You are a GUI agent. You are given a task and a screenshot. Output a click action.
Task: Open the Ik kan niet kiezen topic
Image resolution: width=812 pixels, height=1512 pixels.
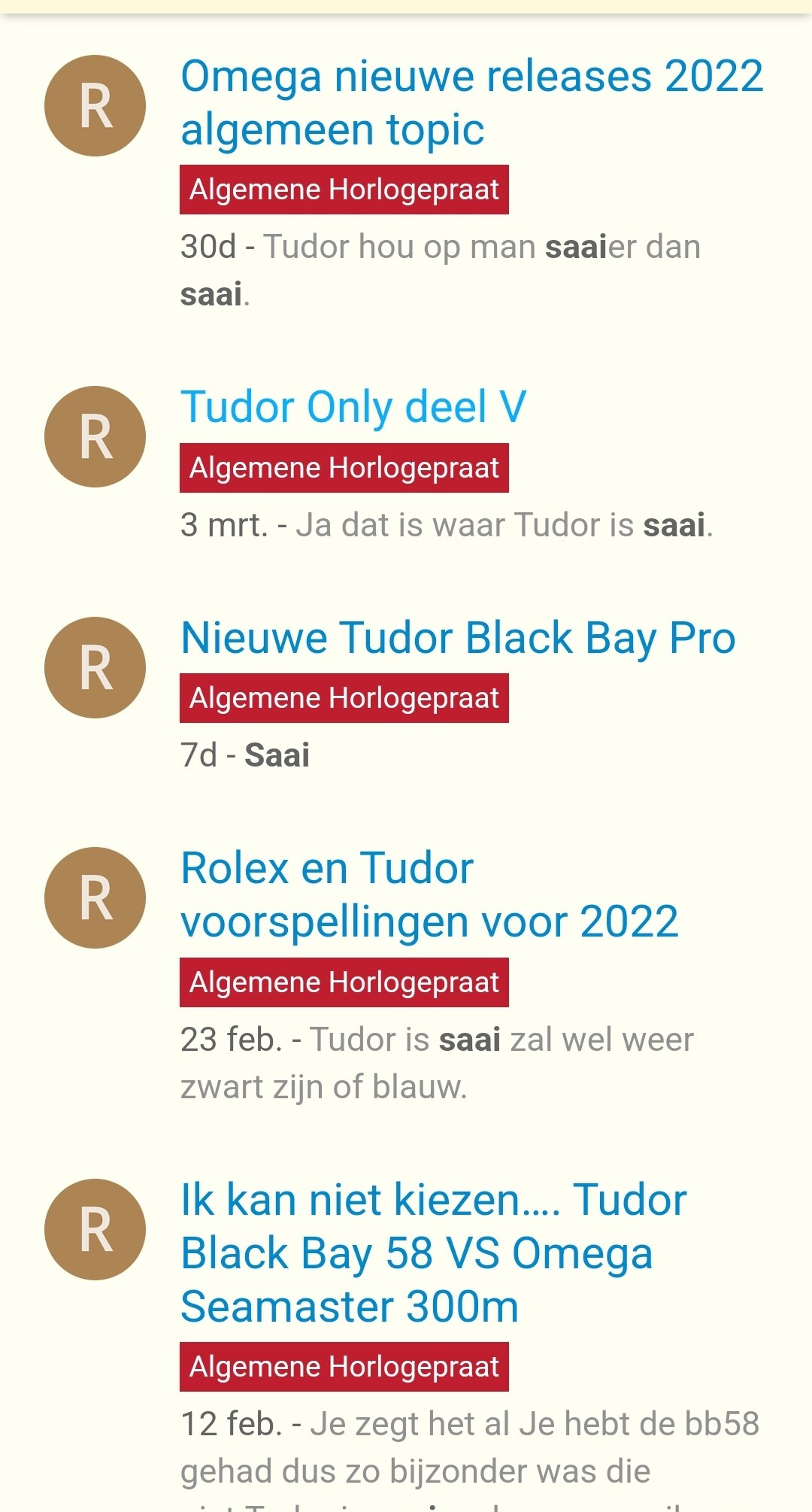[434, 1253]
